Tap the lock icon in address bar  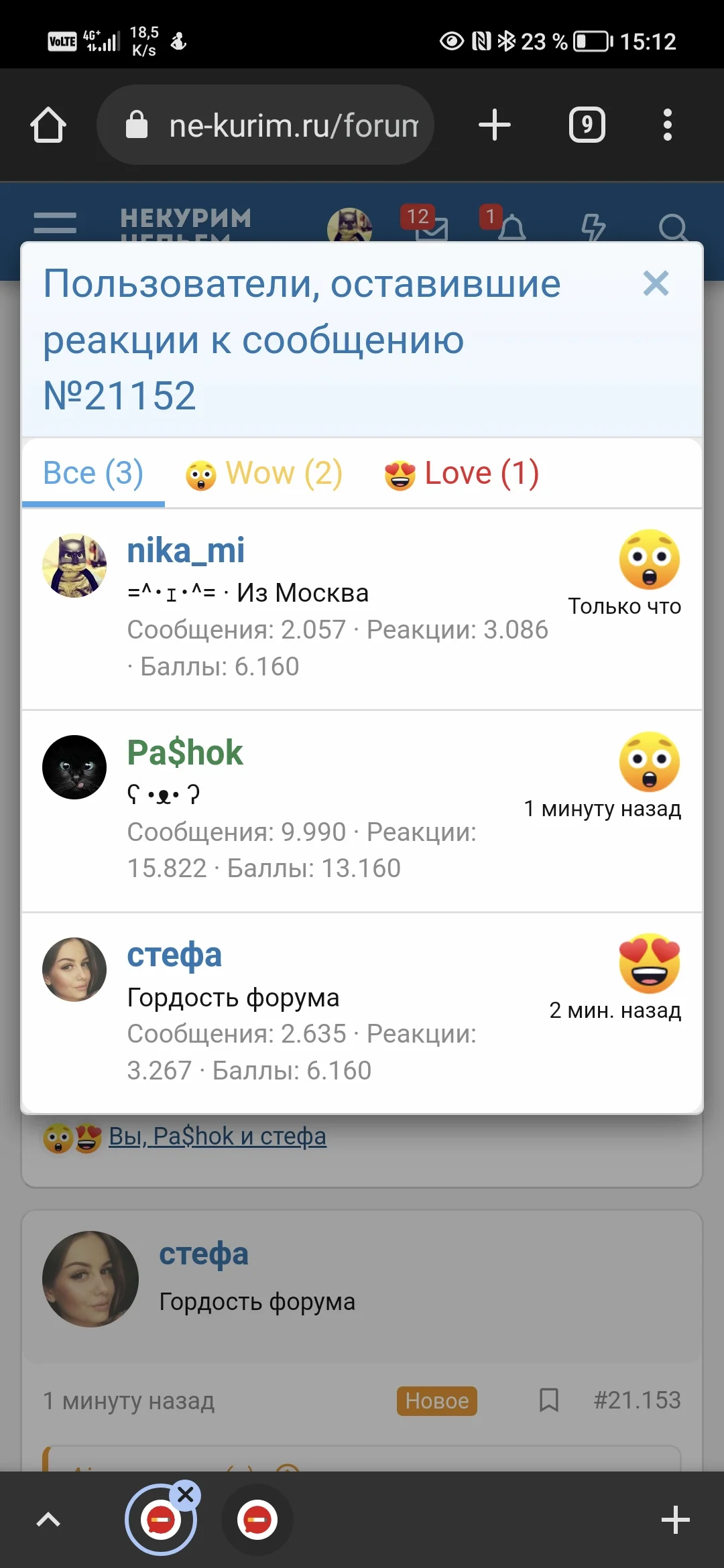pyautogui.click(x=137, y=124)
